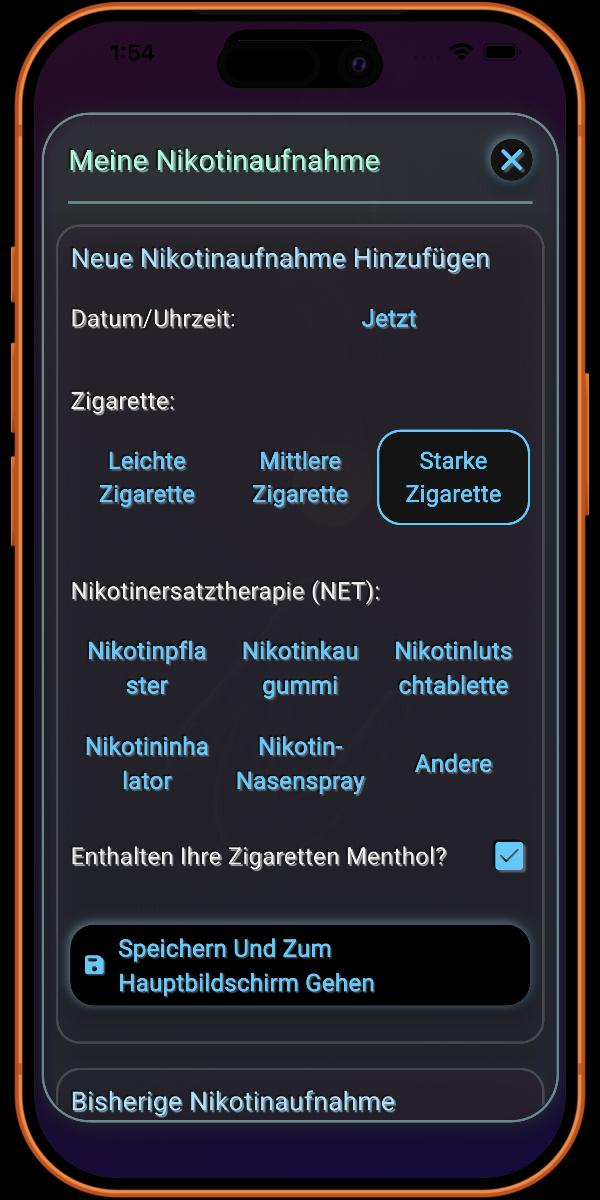Viewport: 600px width, 1200px height.
Task: Close the Meine Nikotinaufnahme dialog
Action: click(x=511, y=160)
